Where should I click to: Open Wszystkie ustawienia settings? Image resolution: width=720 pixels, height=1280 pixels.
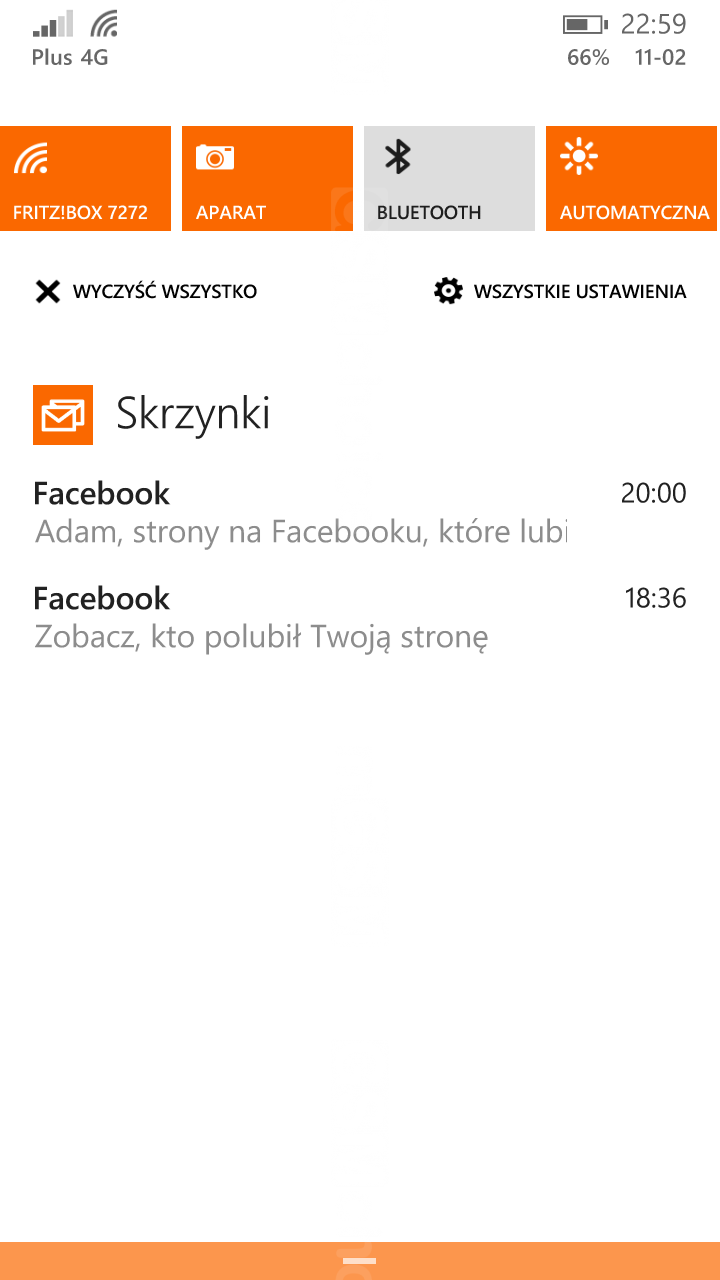(x=560, y=292)
